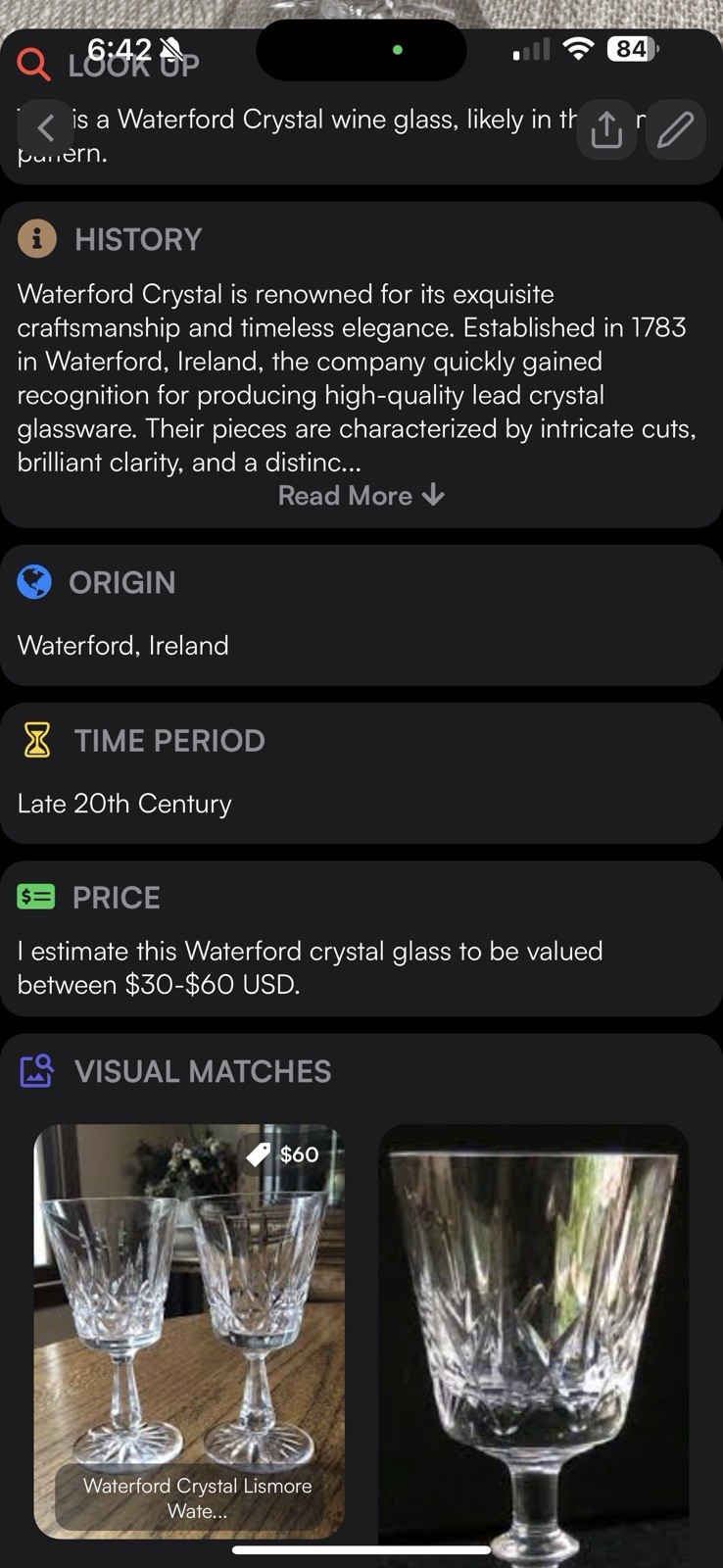Open the $60 Waterford Crystal Lismore match
This screenshot has height=1568, width=723.
click(x=189, y=1331)
